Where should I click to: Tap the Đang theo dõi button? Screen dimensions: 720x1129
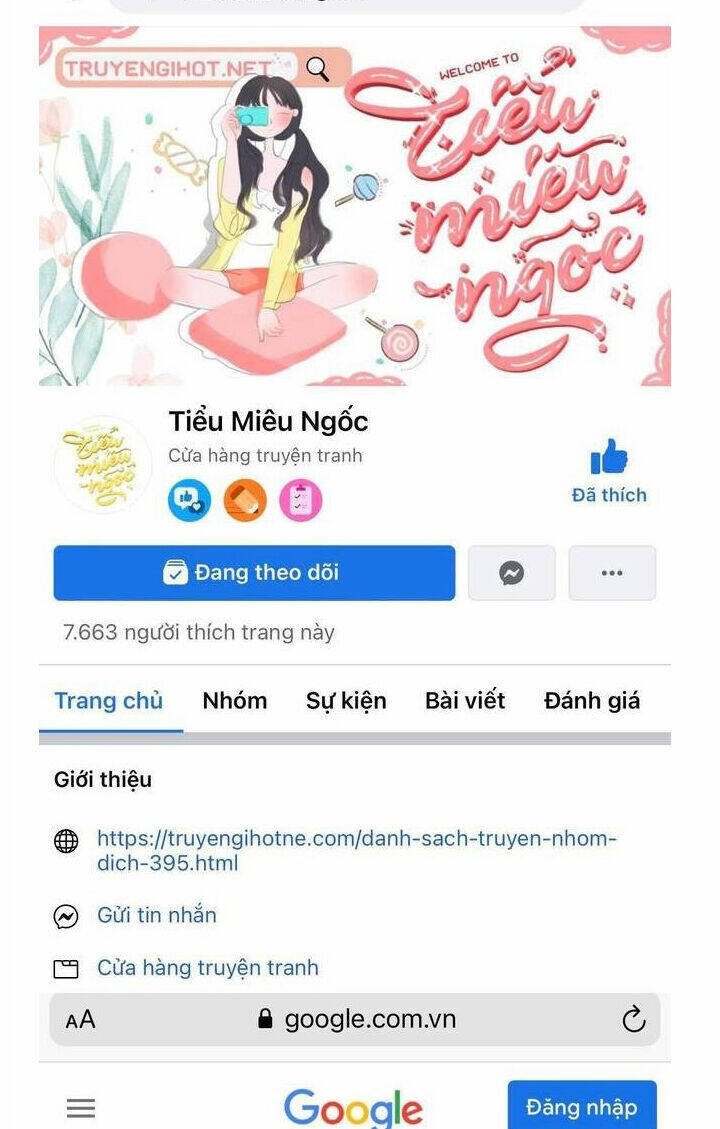click(x=254, y=573)
